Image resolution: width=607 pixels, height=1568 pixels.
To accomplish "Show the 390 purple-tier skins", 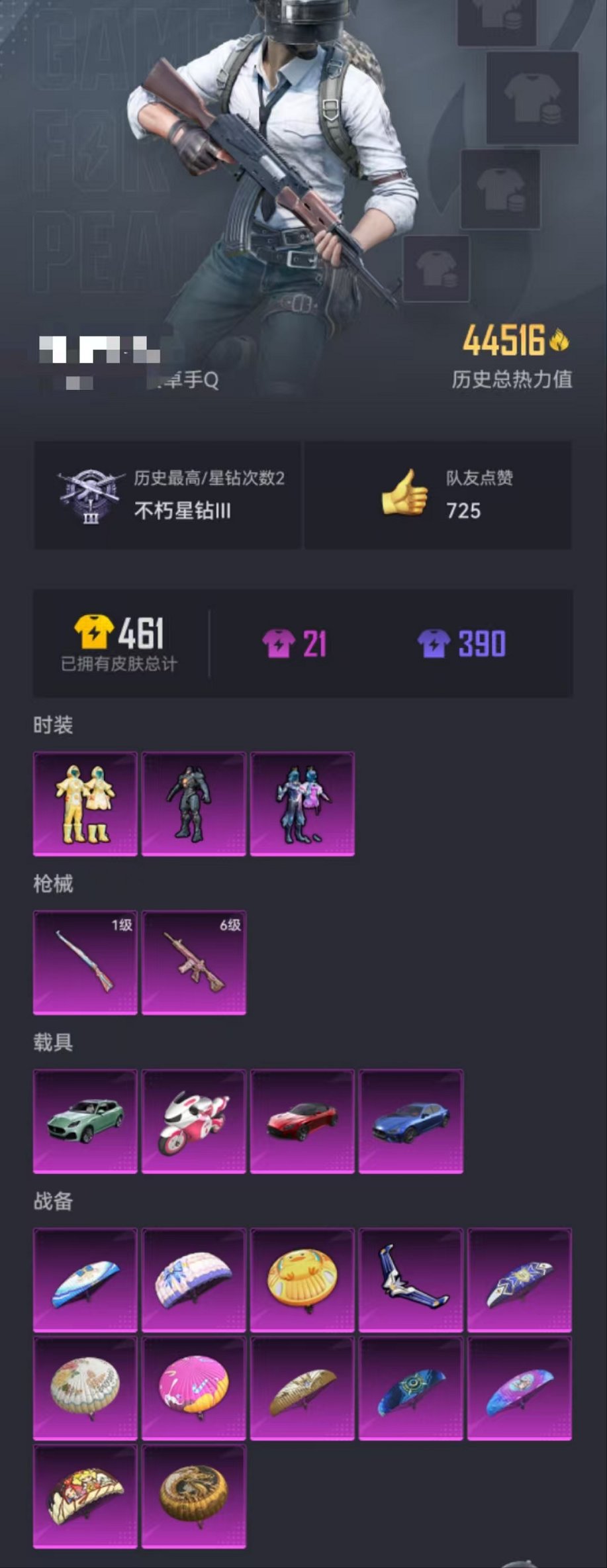I will (x=462, y=644).
